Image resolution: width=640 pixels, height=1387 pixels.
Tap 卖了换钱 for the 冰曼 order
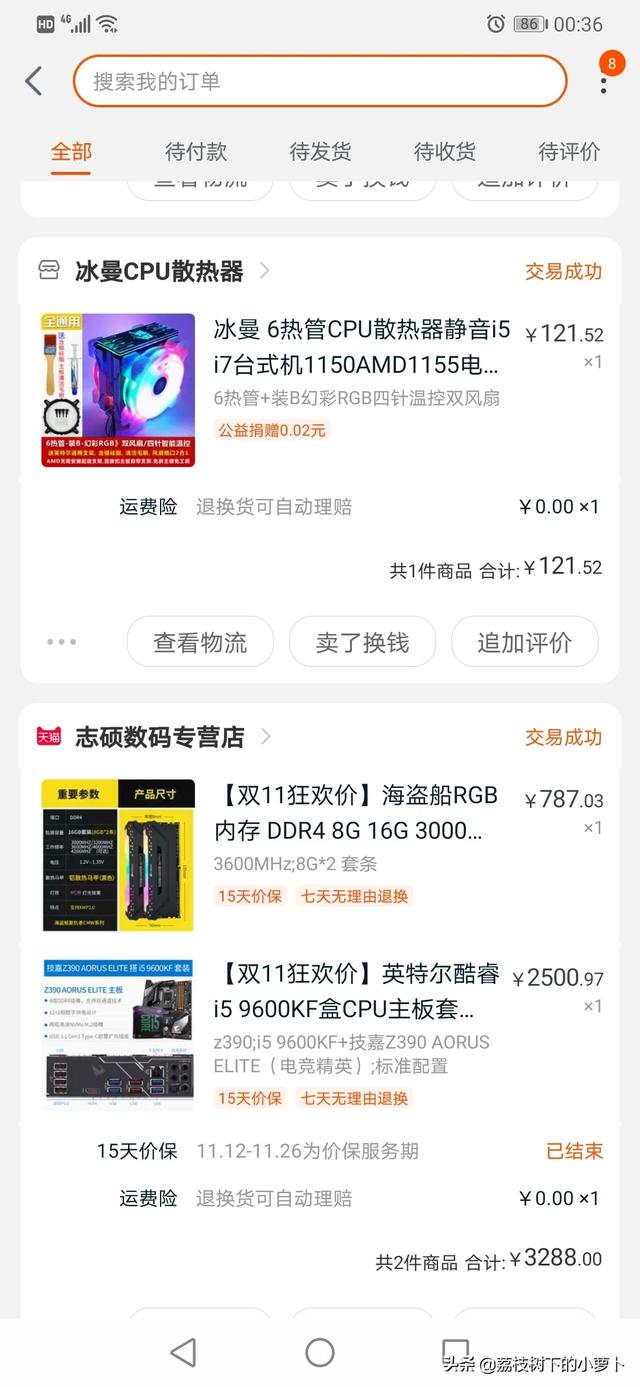pos(362,642)
